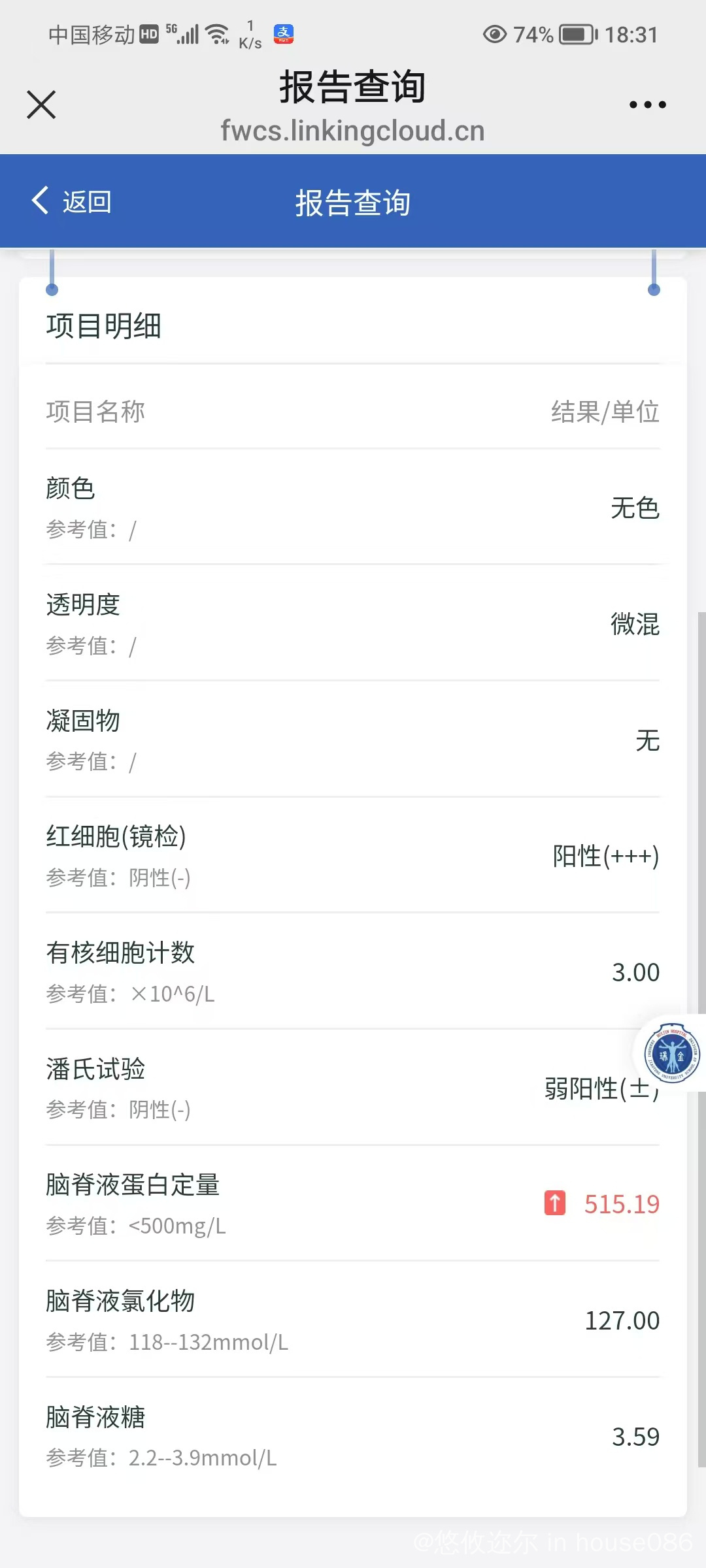Tap the floating hospital logo button

click(x=672, y=1053)
